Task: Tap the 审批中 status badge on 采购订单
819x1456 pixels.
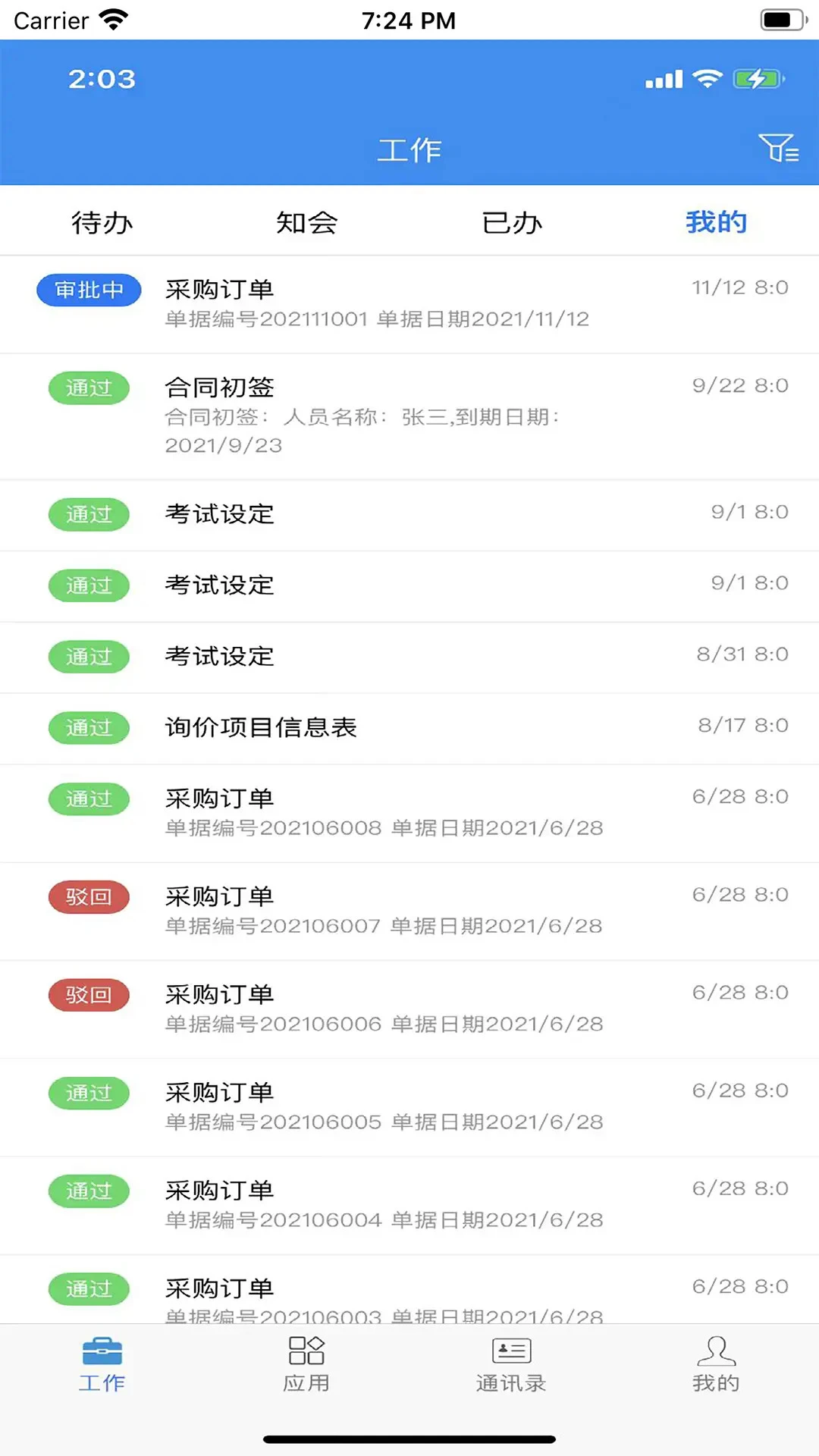Action: click(88, 290)
